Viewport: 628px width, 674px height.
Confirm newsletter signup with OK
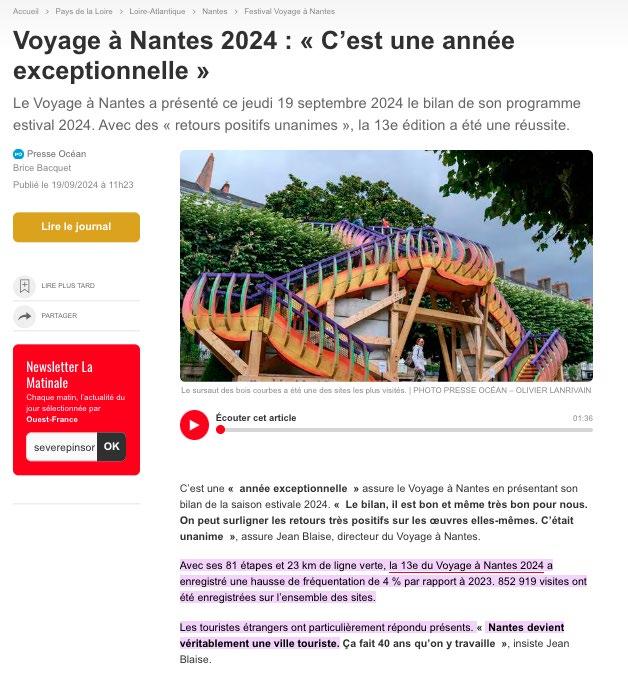111,446
